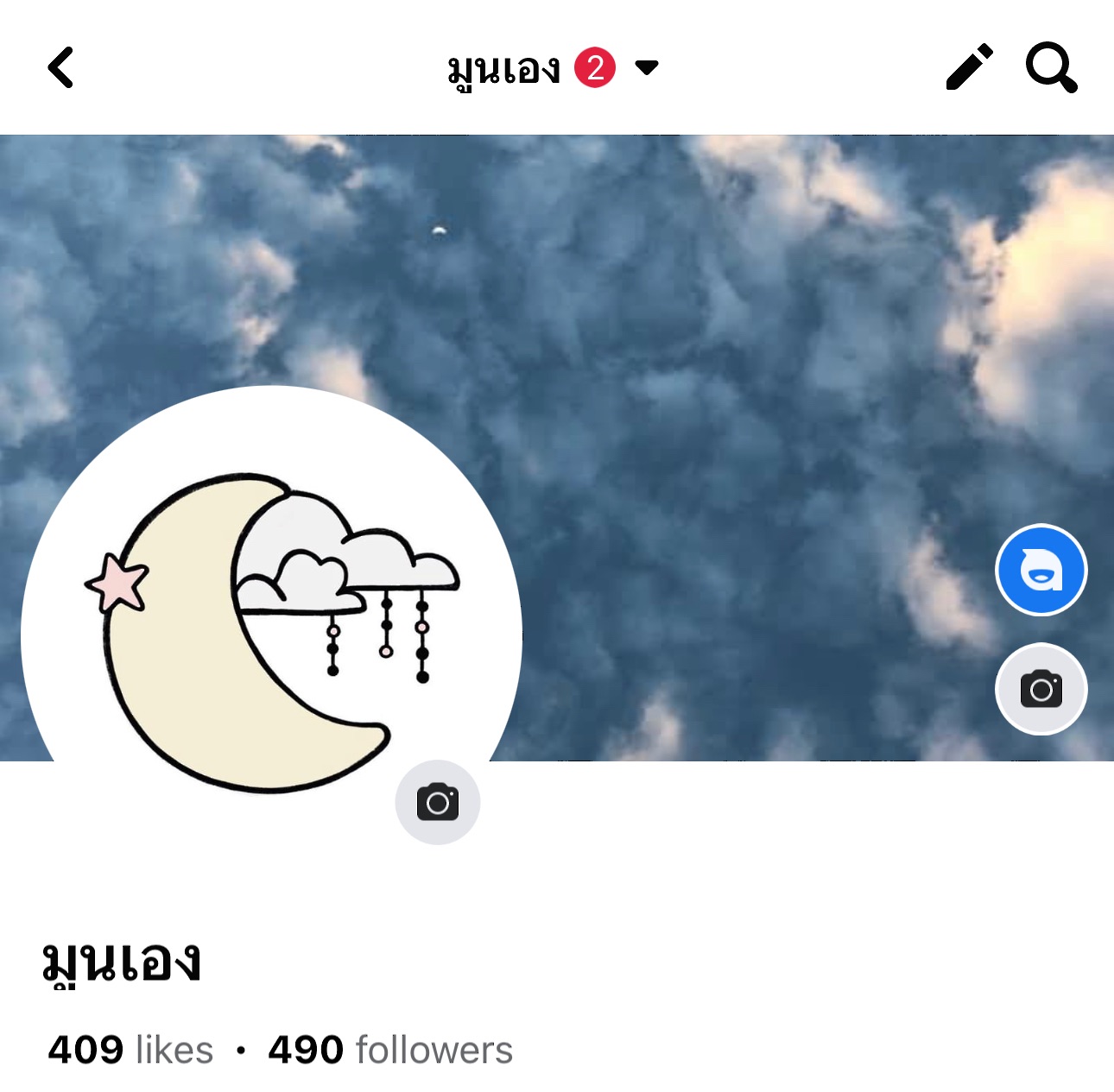See the 409 likes
Image resolution: width=1114 pixels, height=1092 pixels.
click(130, 1051)
